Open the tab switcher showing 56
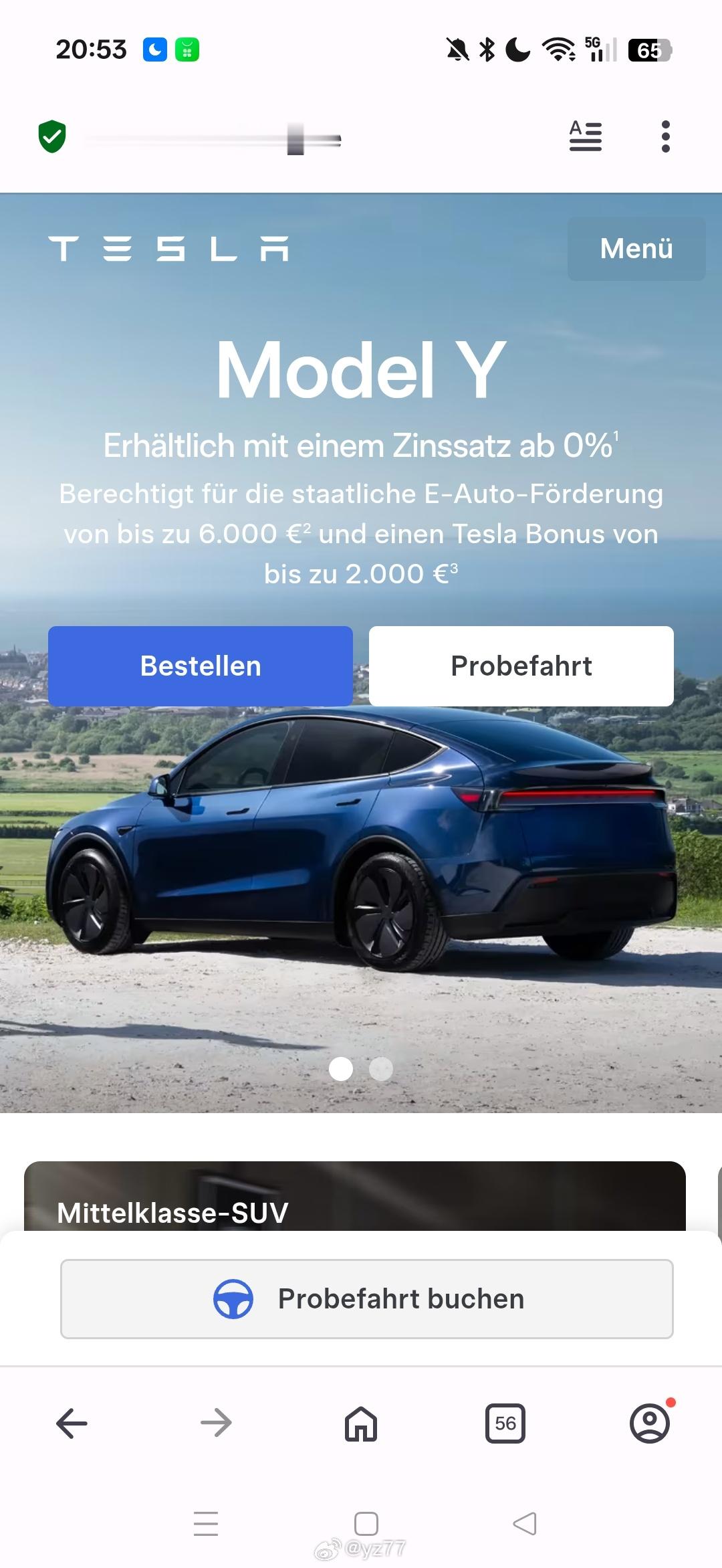The width and height of the screenshot is (722, 1568). (x=505, y=1423)
